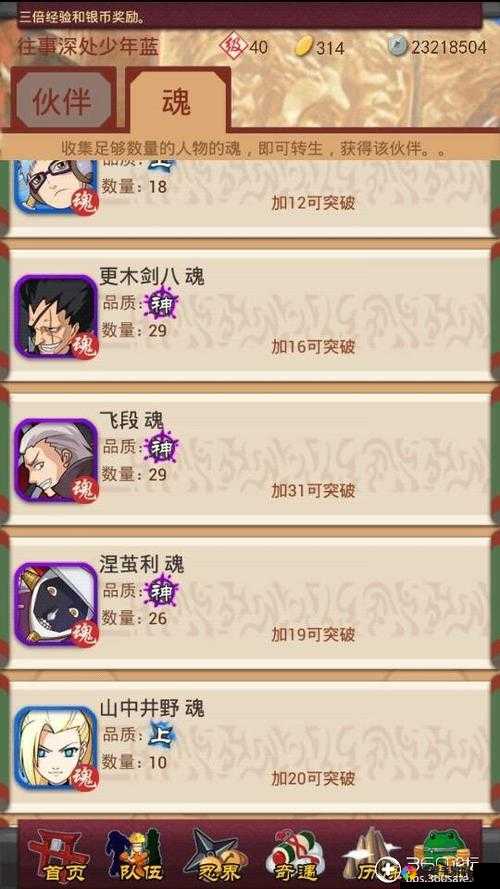Open the 奇遇 section
The height and width of the screenshot is (889, 500).
(295, 855)
